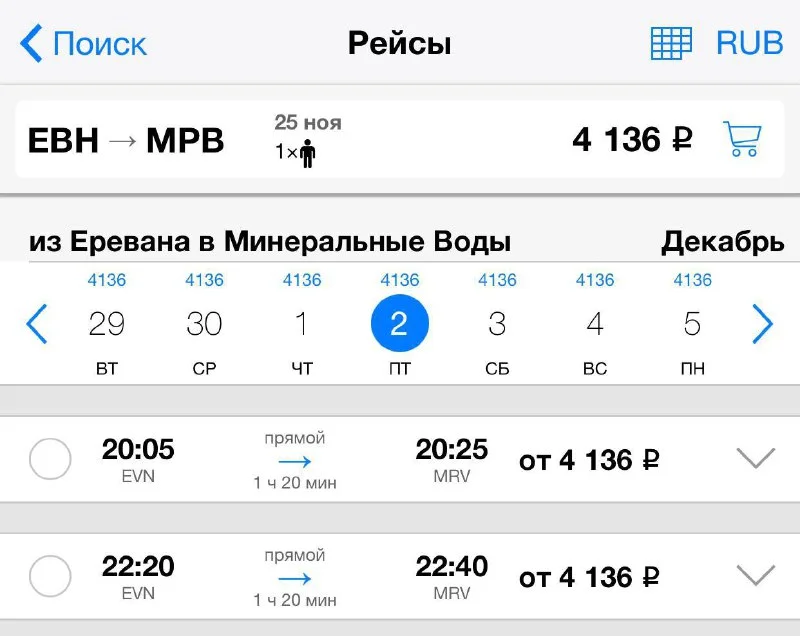Image resolution: width=800 pixels, height=636 pixels.
Task: Switch to Sunday, December 4
Action: coord(595,325)
